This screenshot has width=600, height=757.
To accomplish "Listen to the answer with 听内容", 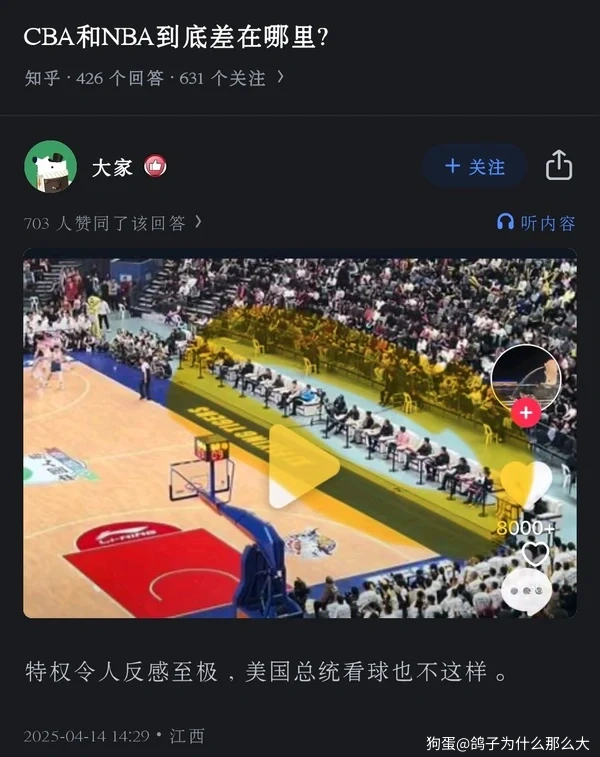I will pyautogui.click(x=536, y=223).
